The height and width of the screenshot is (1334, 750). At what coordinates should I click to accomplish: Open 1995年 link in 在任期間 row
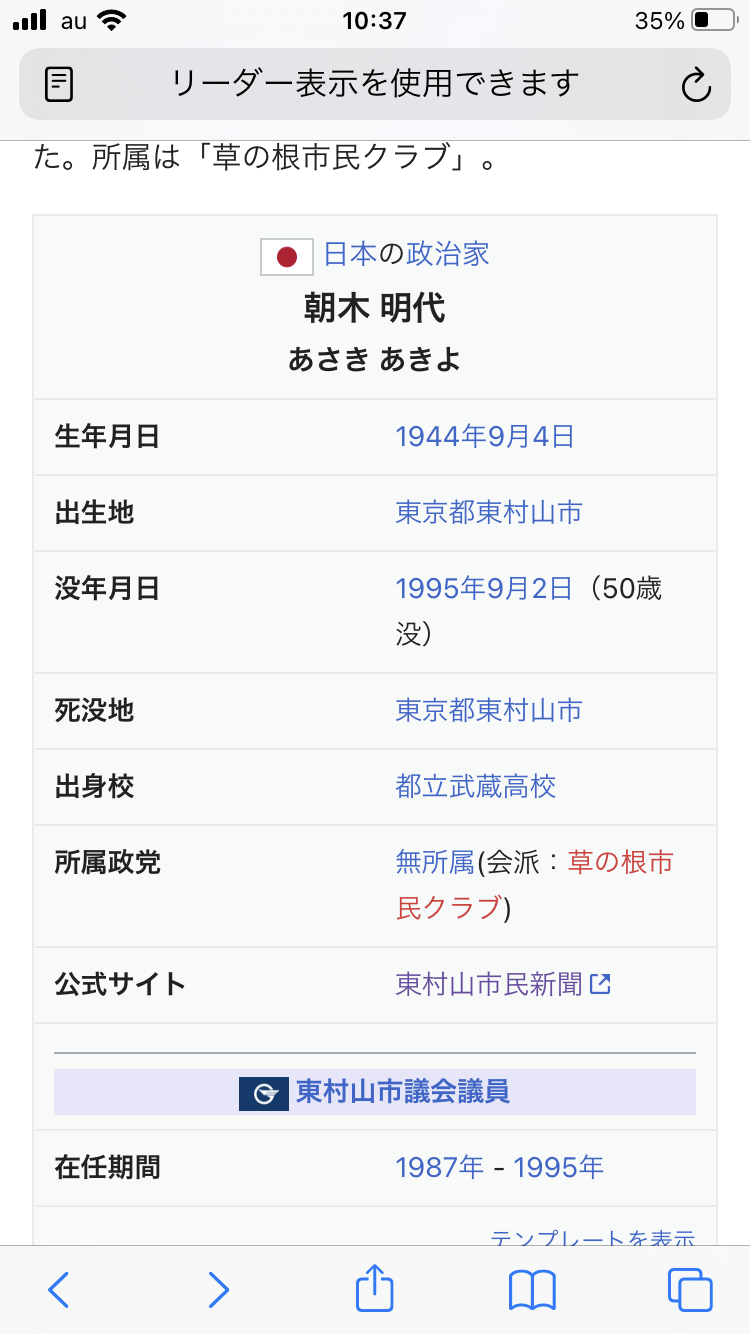pos(558,1167)
